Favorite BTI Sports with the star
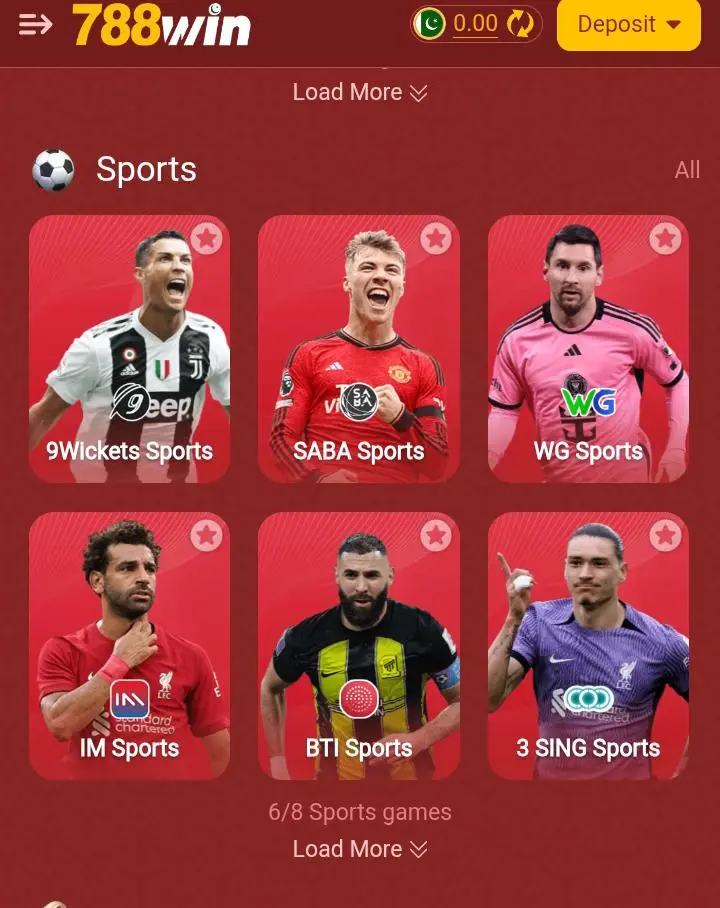 [436, 535]
